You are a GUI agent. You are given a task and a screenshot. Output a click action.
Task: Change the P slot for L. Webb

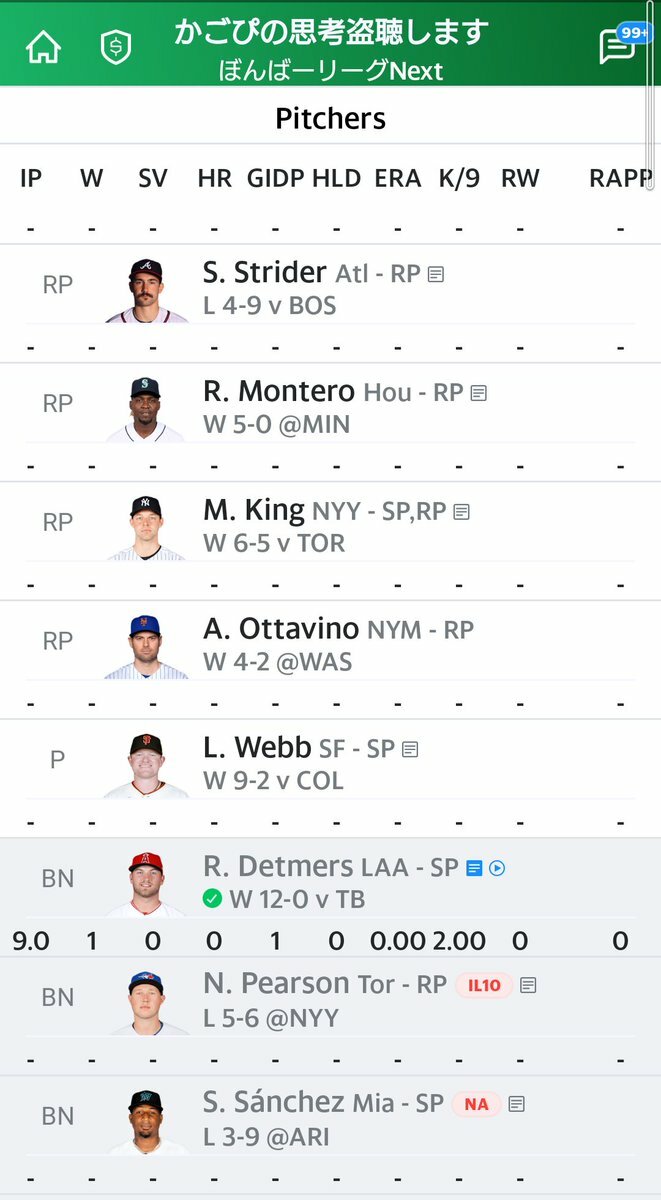coord(57,760)
